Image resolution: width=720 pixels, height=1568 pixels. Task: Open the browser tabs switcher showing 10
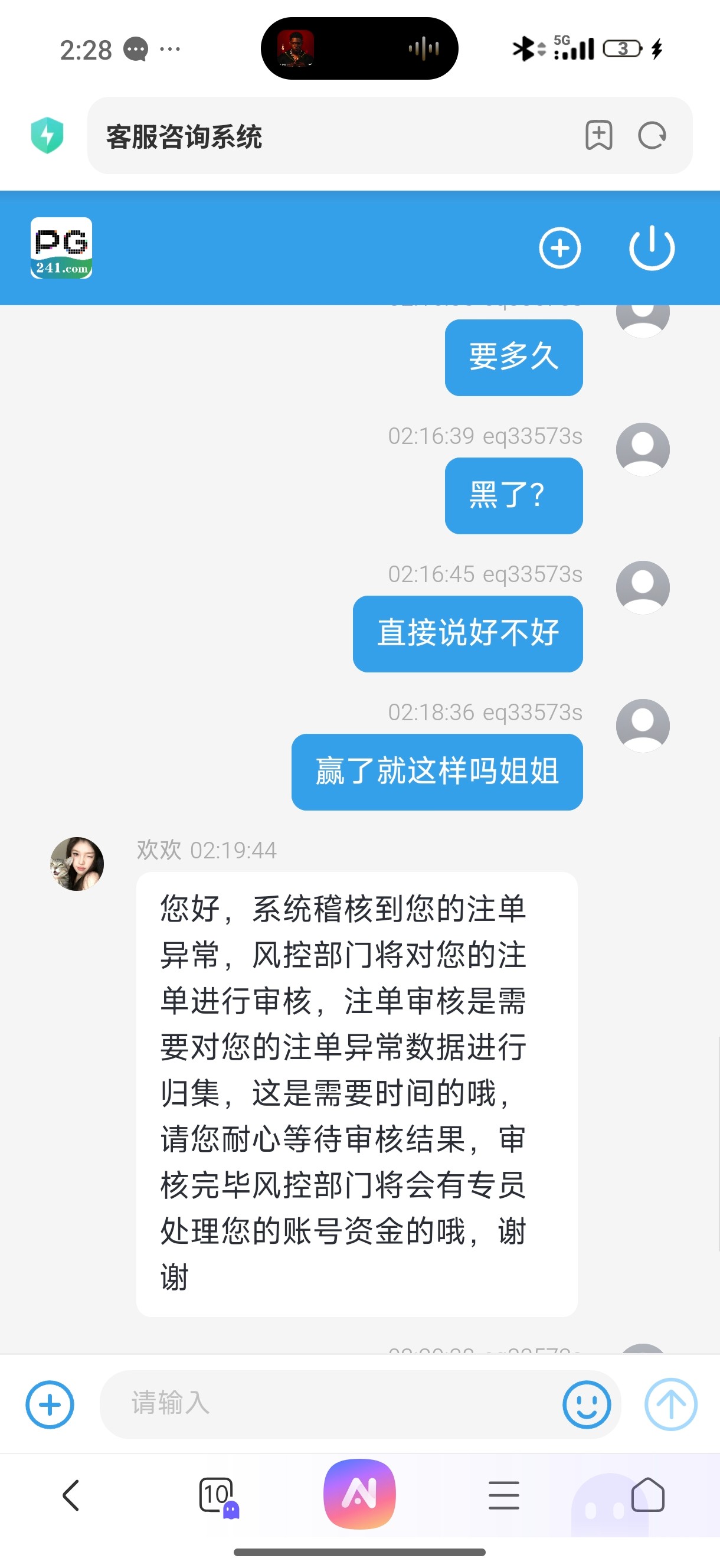point(217,1495)
